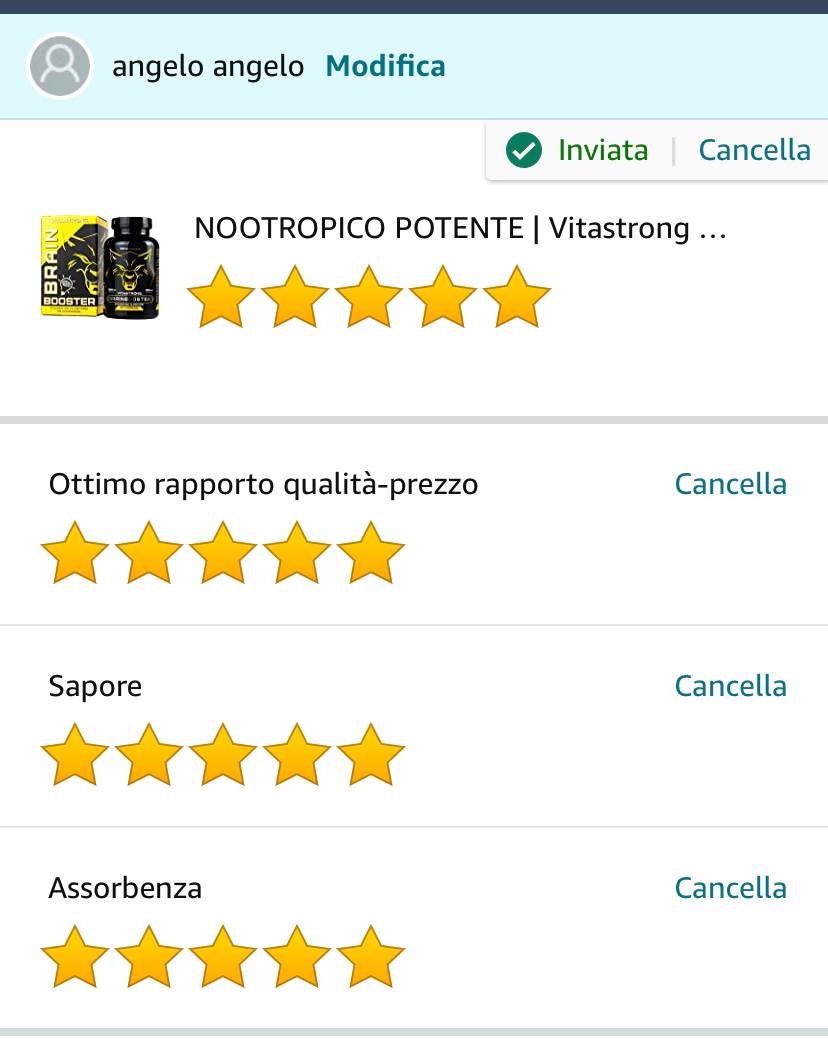Open the angelo angelo profile avatar
828x1039 pixels.
pos(60,66)
